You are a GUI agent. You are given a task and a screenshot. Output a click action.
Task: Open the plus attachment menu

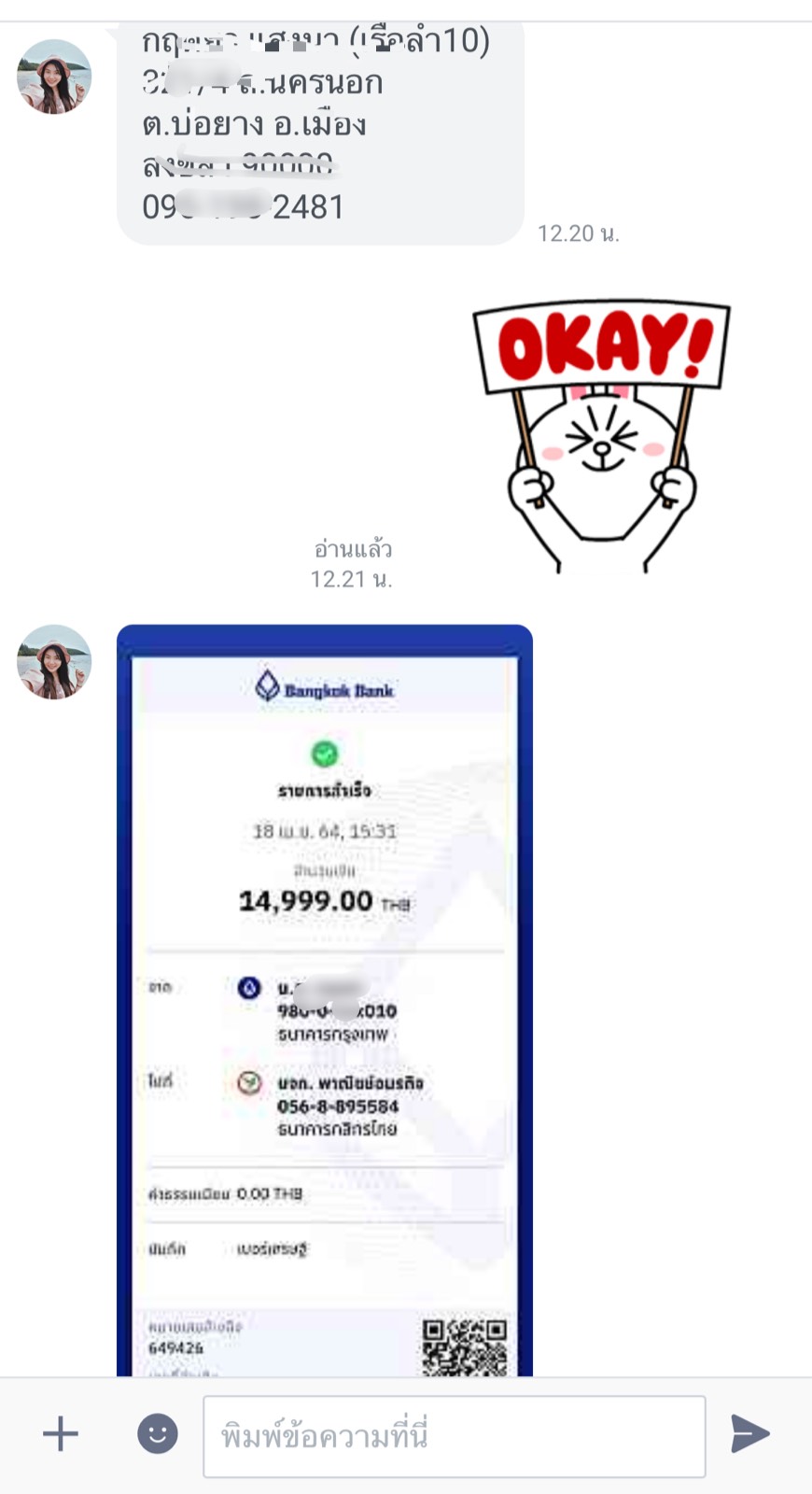coord(61,1433)
